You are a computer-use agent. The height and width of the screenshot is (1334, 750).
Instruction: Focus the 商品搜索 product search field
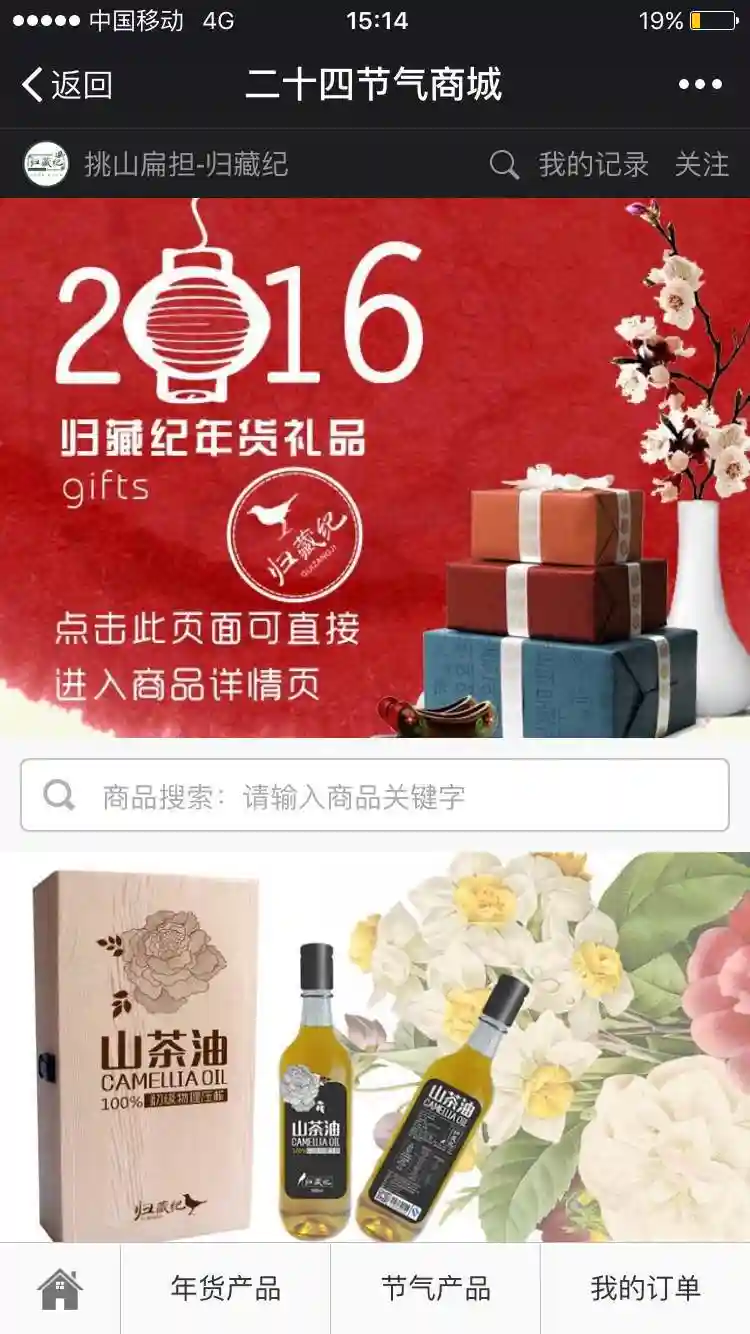(x=375, y=796)
